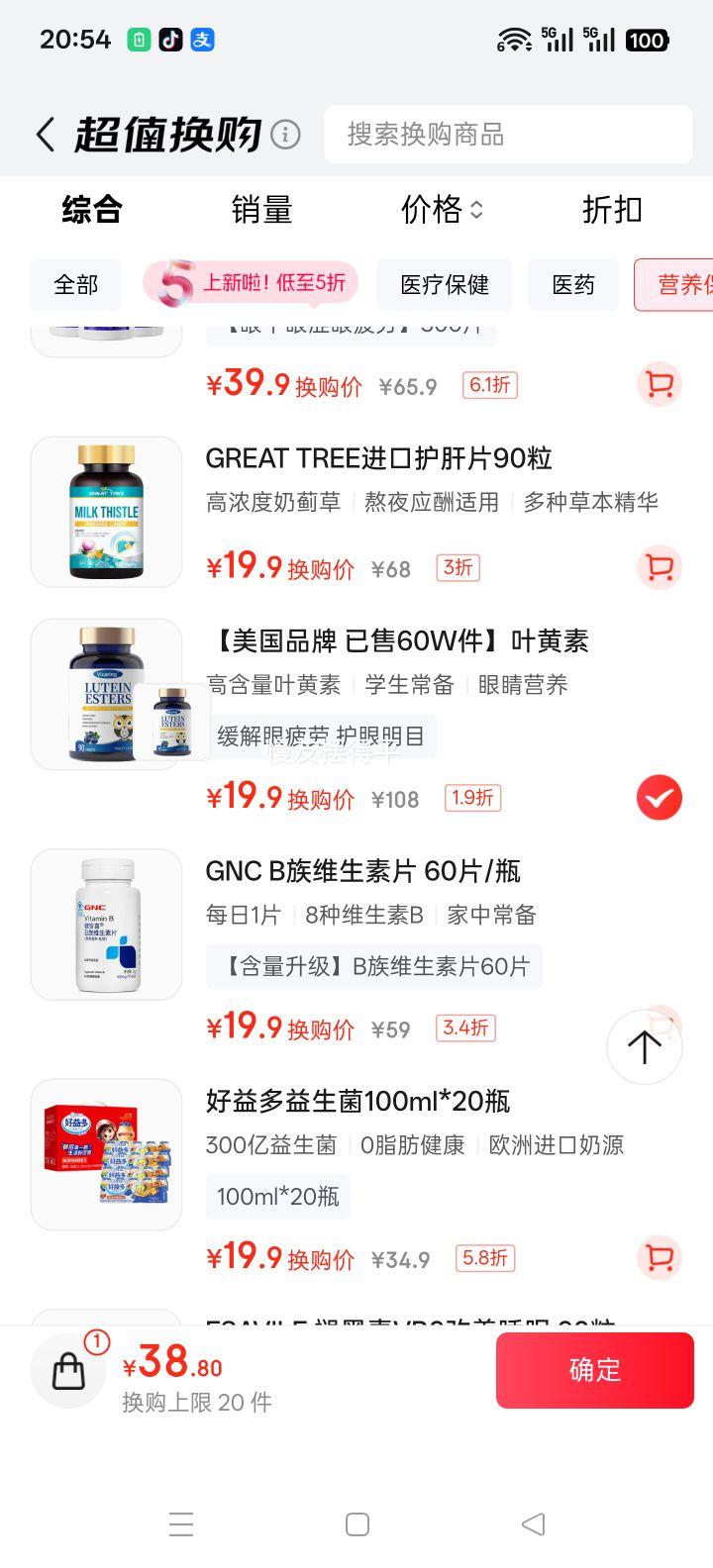Filter by 医药 category
Viewport: 713px width, 1568px height.
tap(573, 285)
